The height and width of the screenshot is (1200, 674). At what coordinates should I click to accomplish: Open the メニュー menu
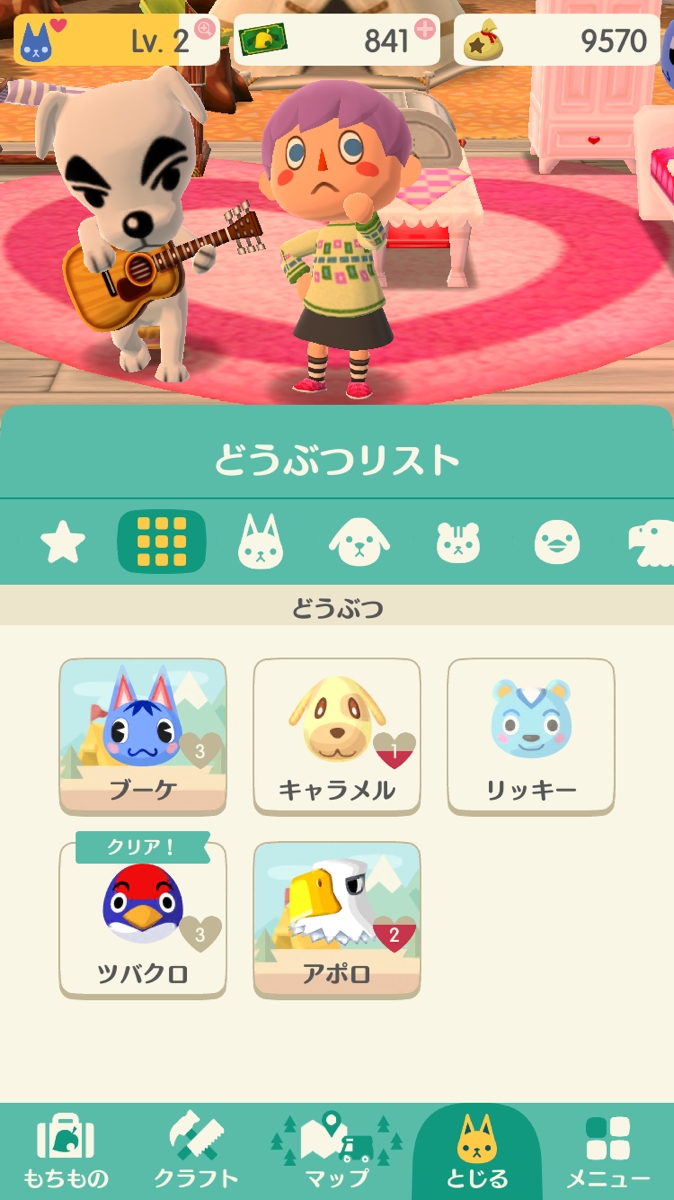[x=608, y=1152]
